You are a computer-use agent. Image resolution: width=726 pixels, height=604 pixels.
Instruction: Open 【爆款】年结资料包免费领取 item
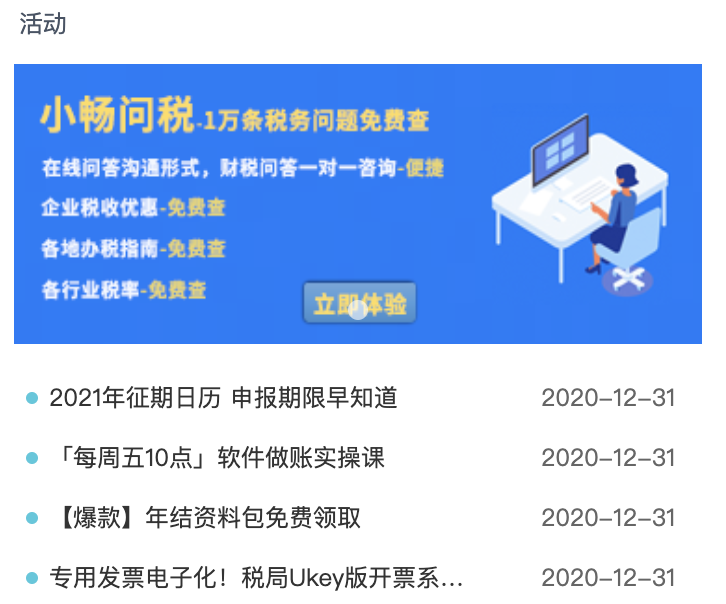coord(205,518)
